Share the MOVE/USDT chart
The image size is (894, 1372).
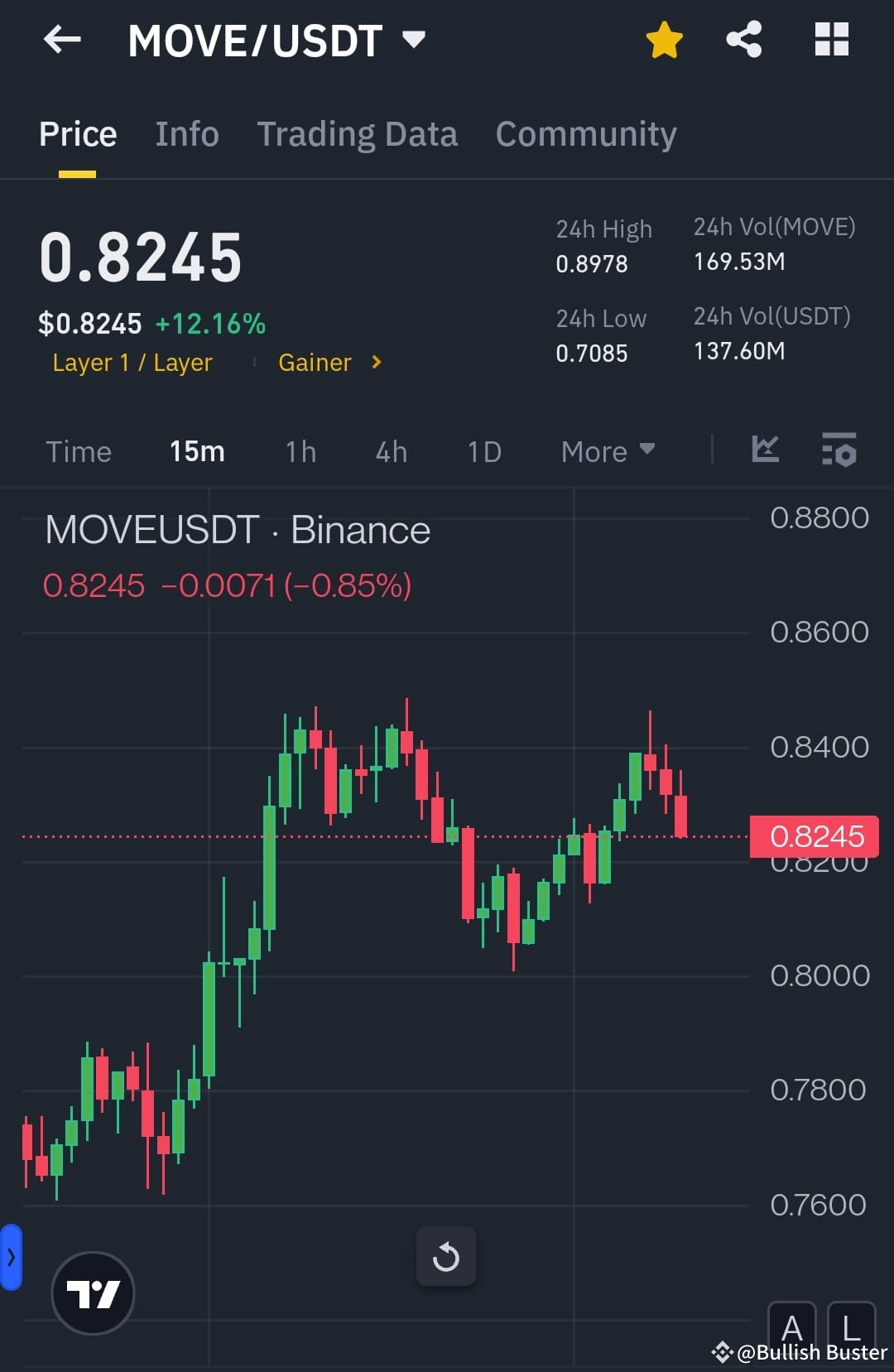743,39
